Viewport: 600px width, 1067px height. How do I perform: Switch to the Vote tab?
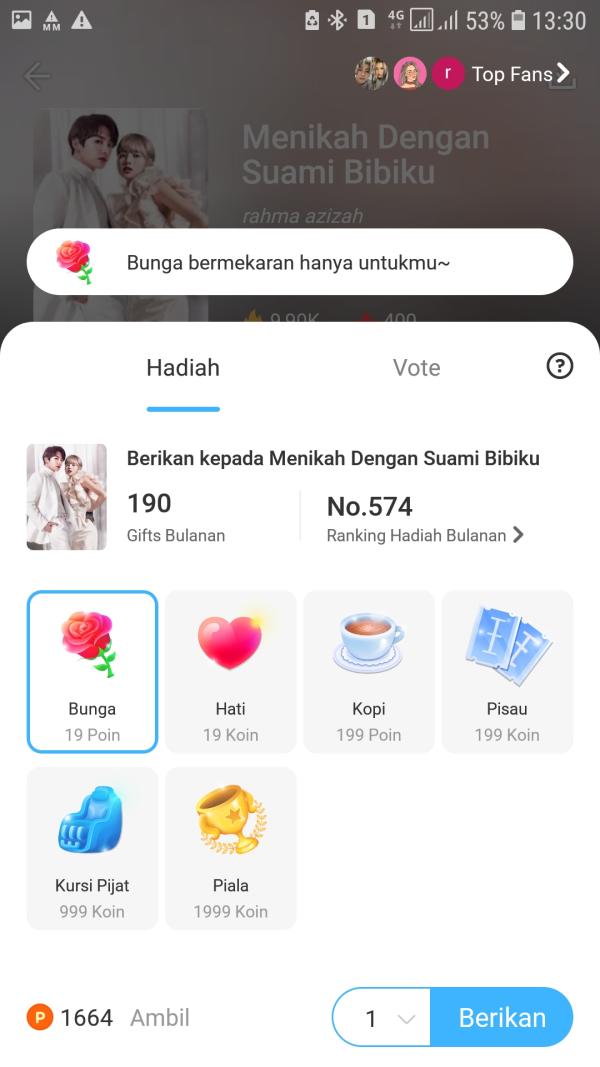point(416,368)
